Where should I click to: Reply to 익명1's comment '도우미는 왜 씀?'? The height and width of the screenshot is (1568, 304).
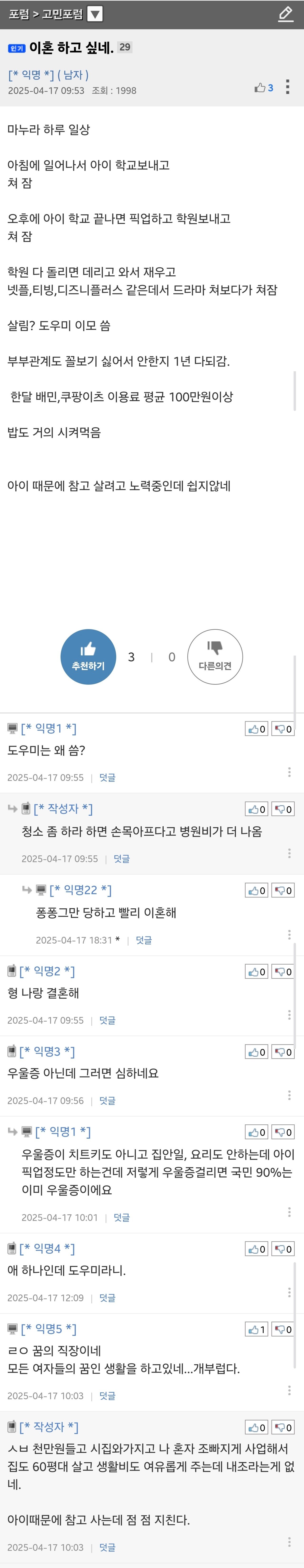tap(107, 777)
